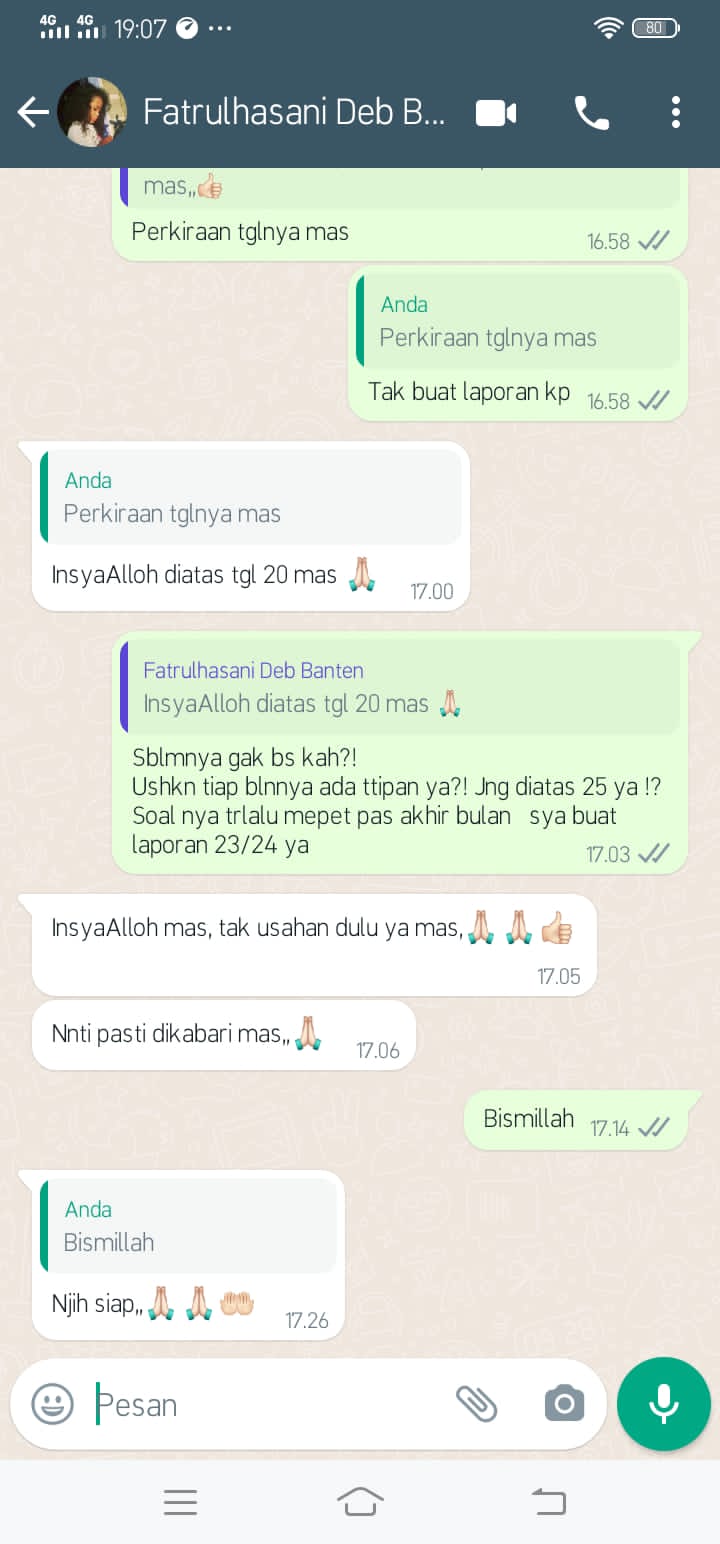Screen dimensions: 720x1544
Task: Tap the microphone to record voice message
Action: [x=663, y=1404]
